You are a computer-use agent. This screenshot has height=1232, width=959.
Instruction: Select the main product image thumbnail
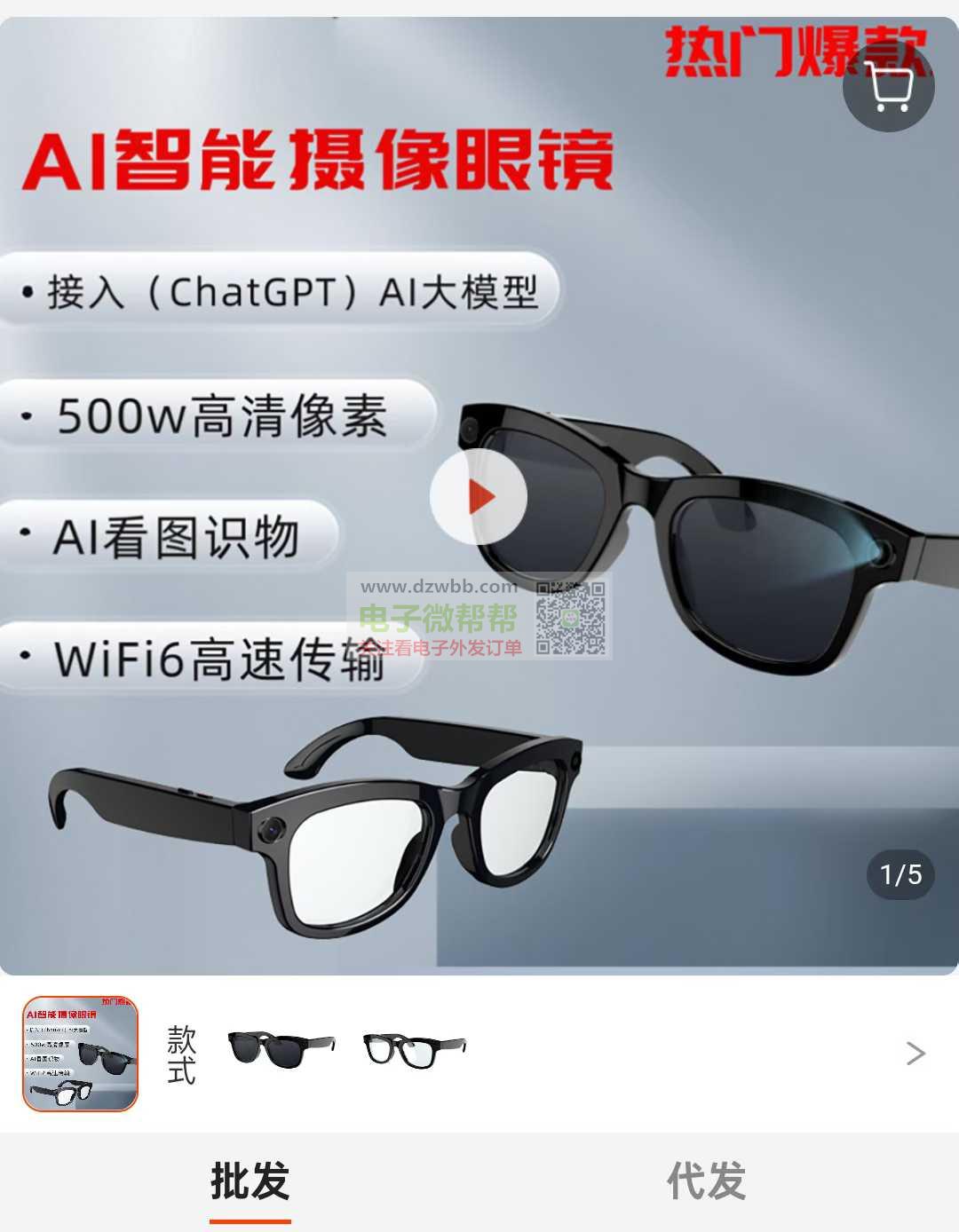click(x=81, y=1054)
